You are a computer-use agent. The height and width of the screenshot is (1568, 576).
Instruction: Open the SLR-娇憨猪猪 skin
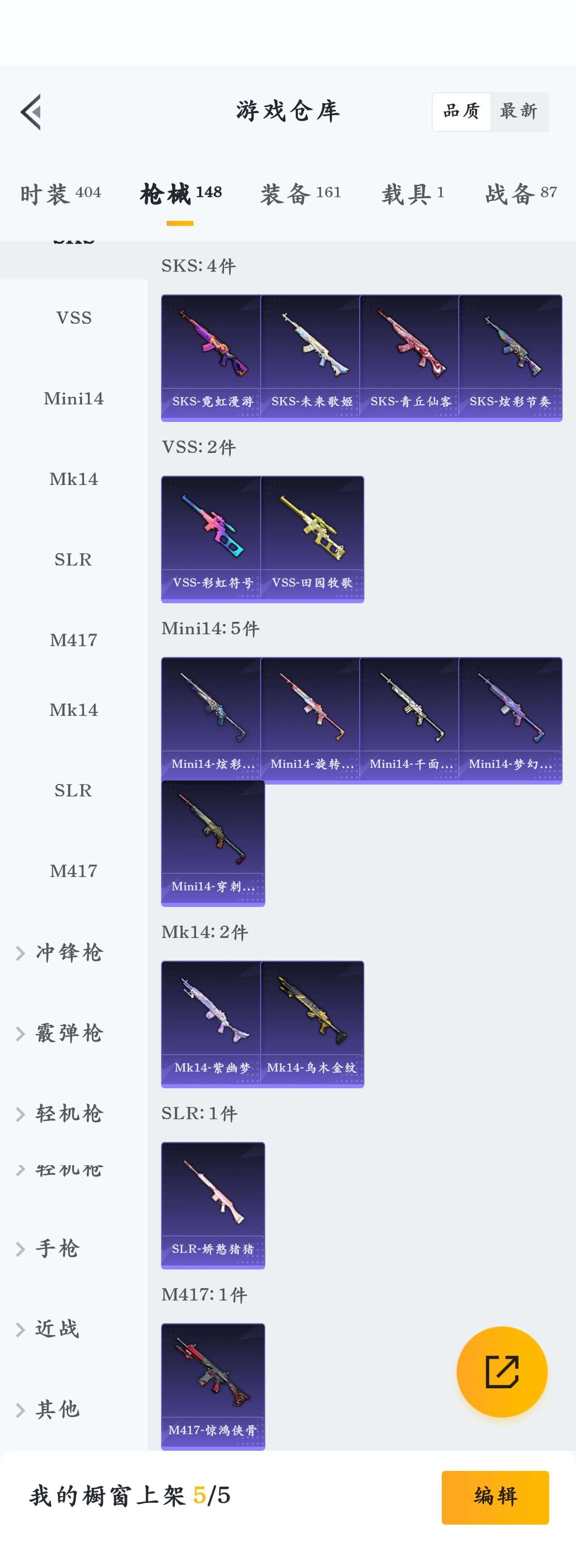point(213,1204)
